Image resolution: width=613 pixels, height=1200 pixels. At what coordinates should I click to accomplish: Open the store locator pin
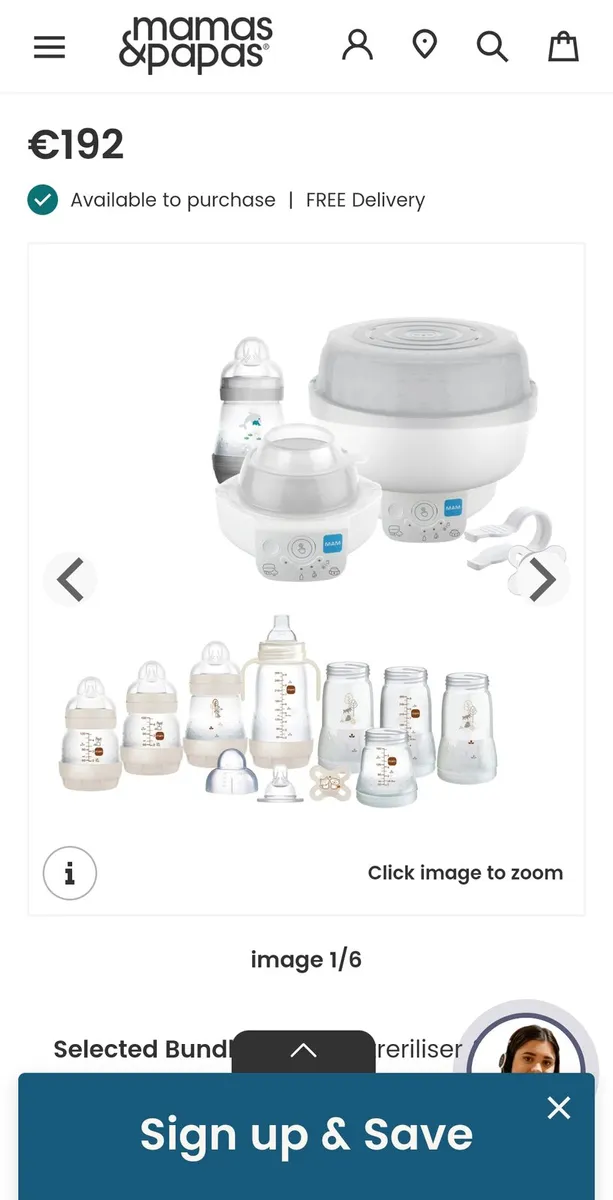(425, 45)
